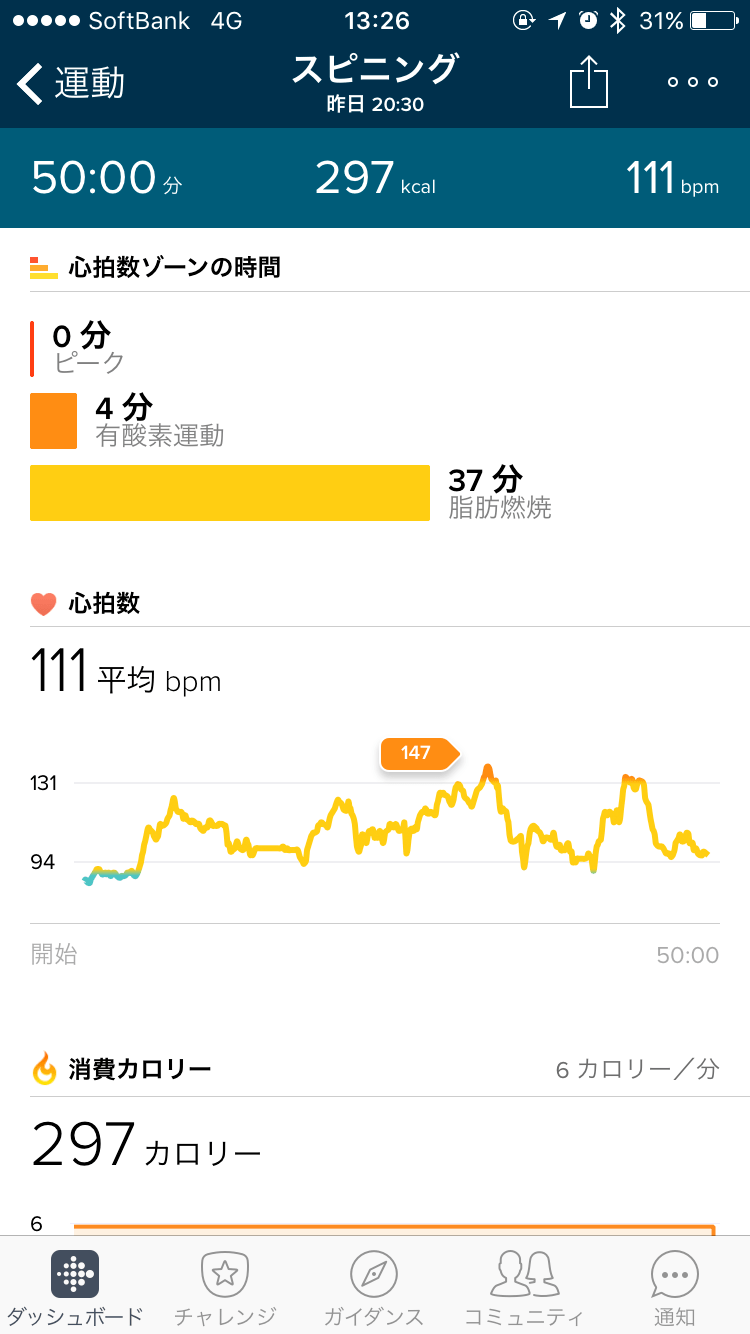Image resolution: width=750 pixels, height=1334 pixels.
Task: Switch to the チャレンジ tab
Action: tap(225, 1286)
